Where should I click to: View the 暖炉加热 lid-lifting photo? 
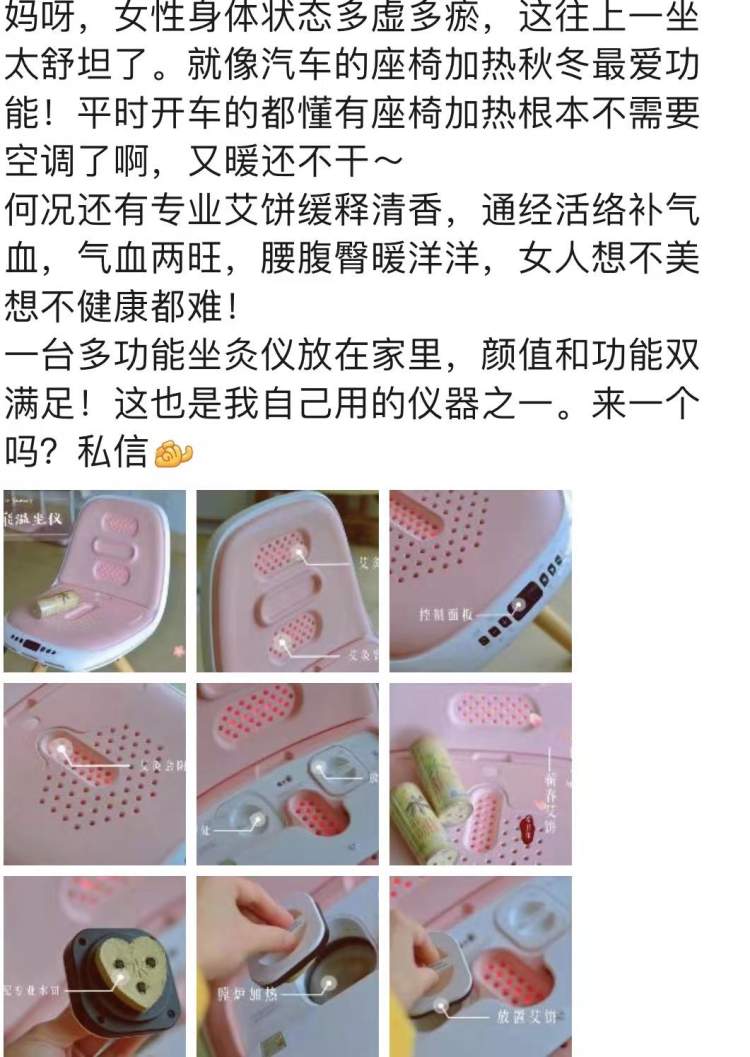[287, 966]
